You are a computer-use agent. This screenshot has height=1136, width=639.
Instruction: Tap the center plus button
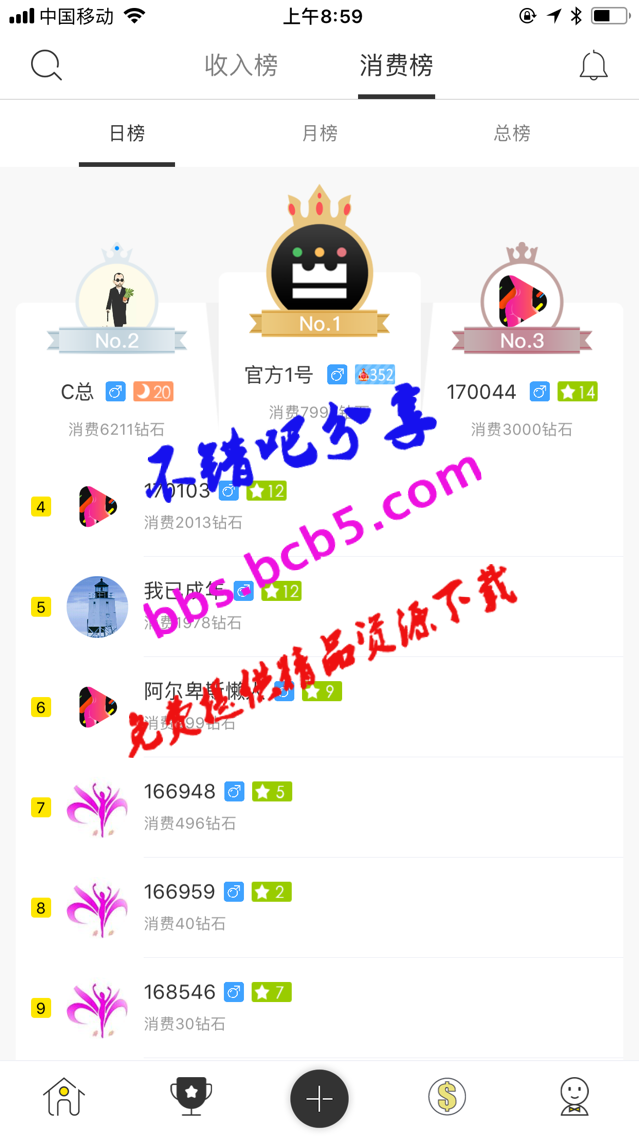[319, 1099]
